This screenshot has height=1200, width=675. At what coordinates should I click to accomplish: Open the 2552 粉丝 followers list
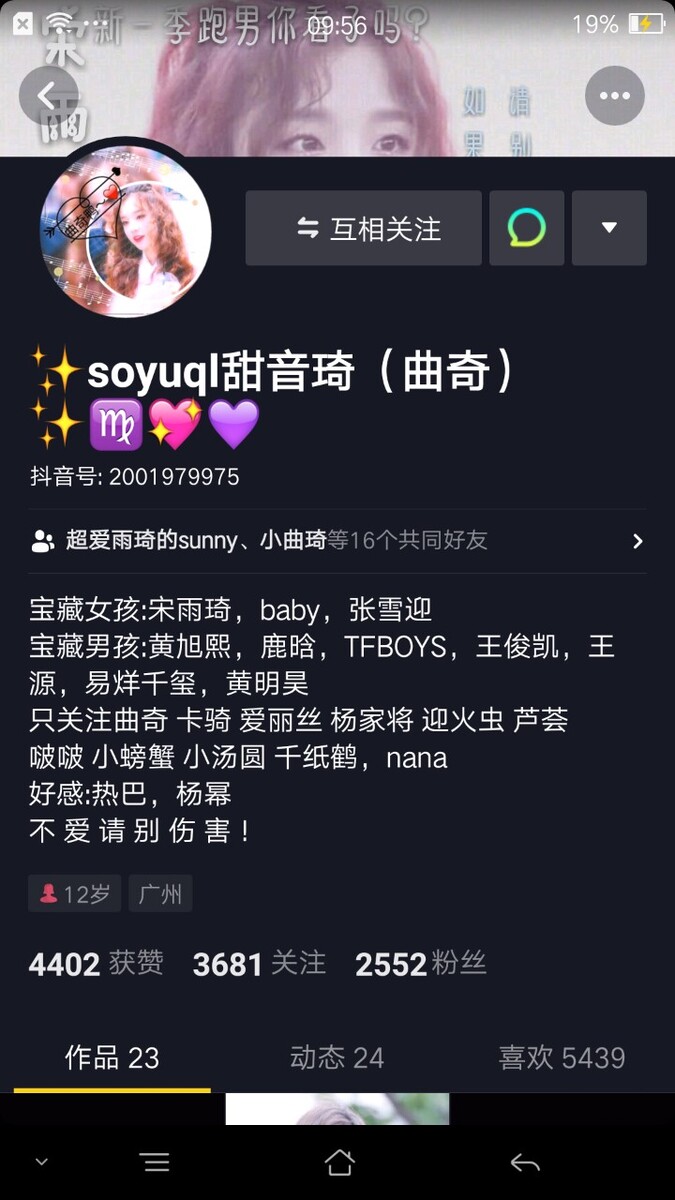coord(420,964)
